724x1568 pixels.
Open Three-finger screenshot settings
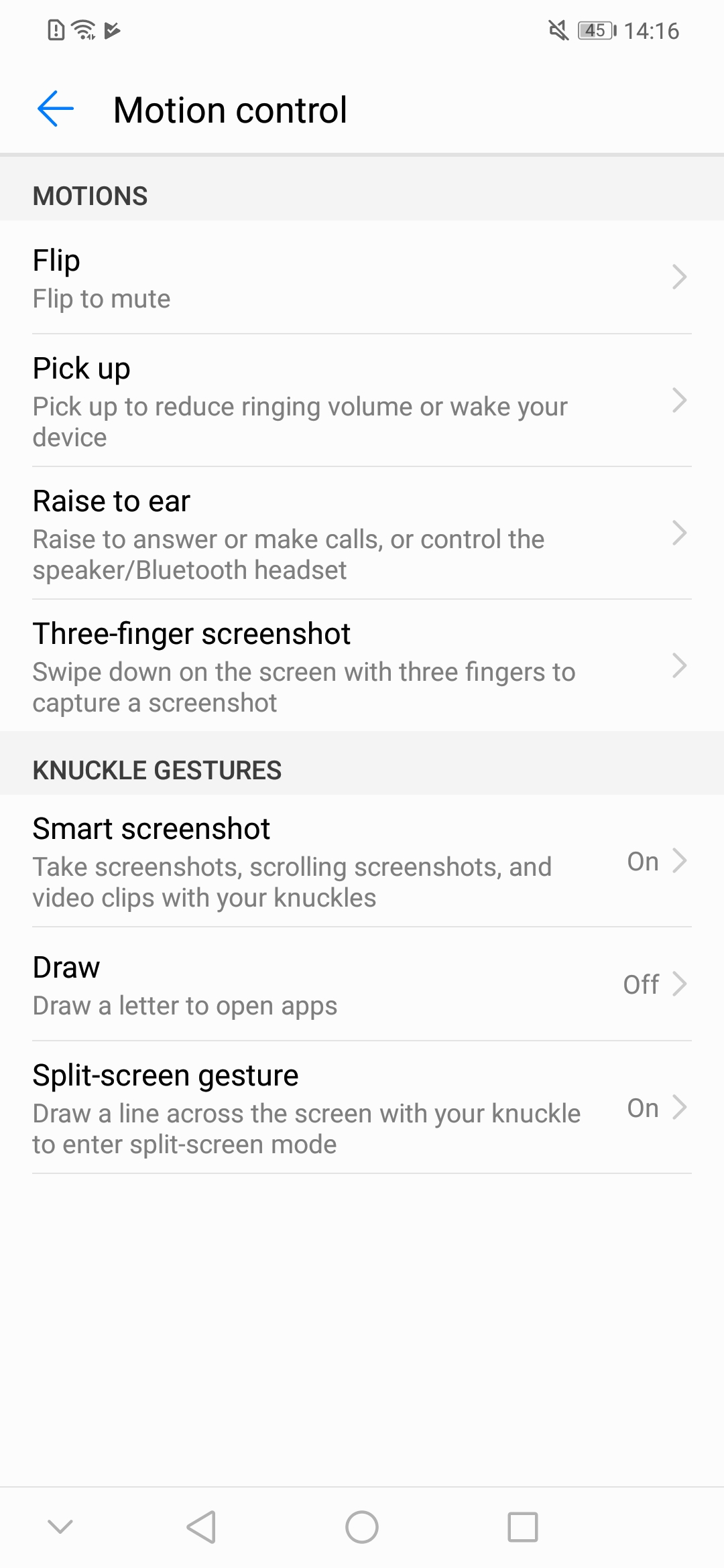[x=362, y=666]
